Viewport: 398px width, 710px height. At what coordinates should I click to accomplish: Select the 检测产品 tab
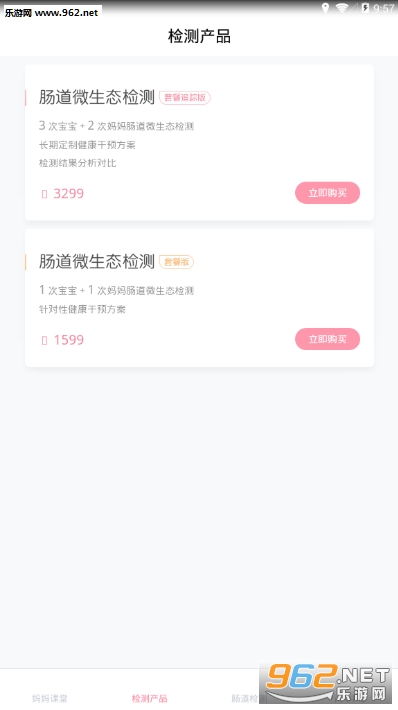(x=149, y=698)
